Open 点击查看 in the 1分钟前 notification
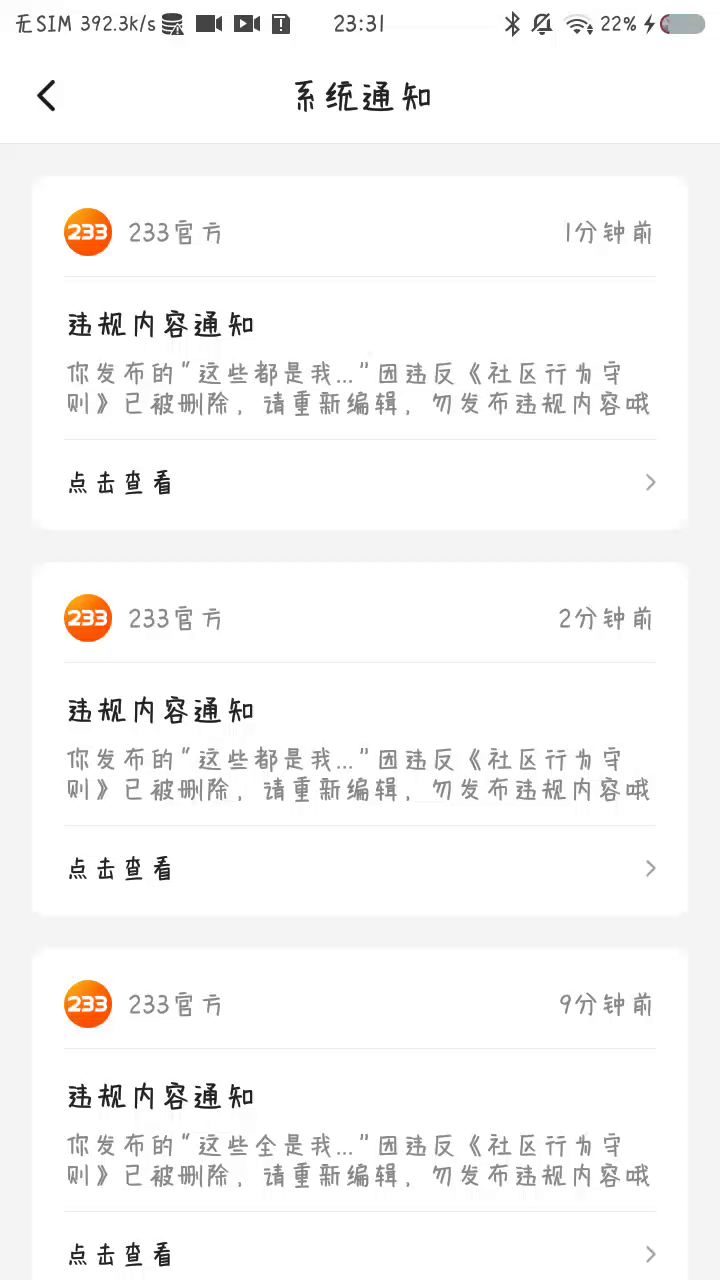 pos(360,483)
